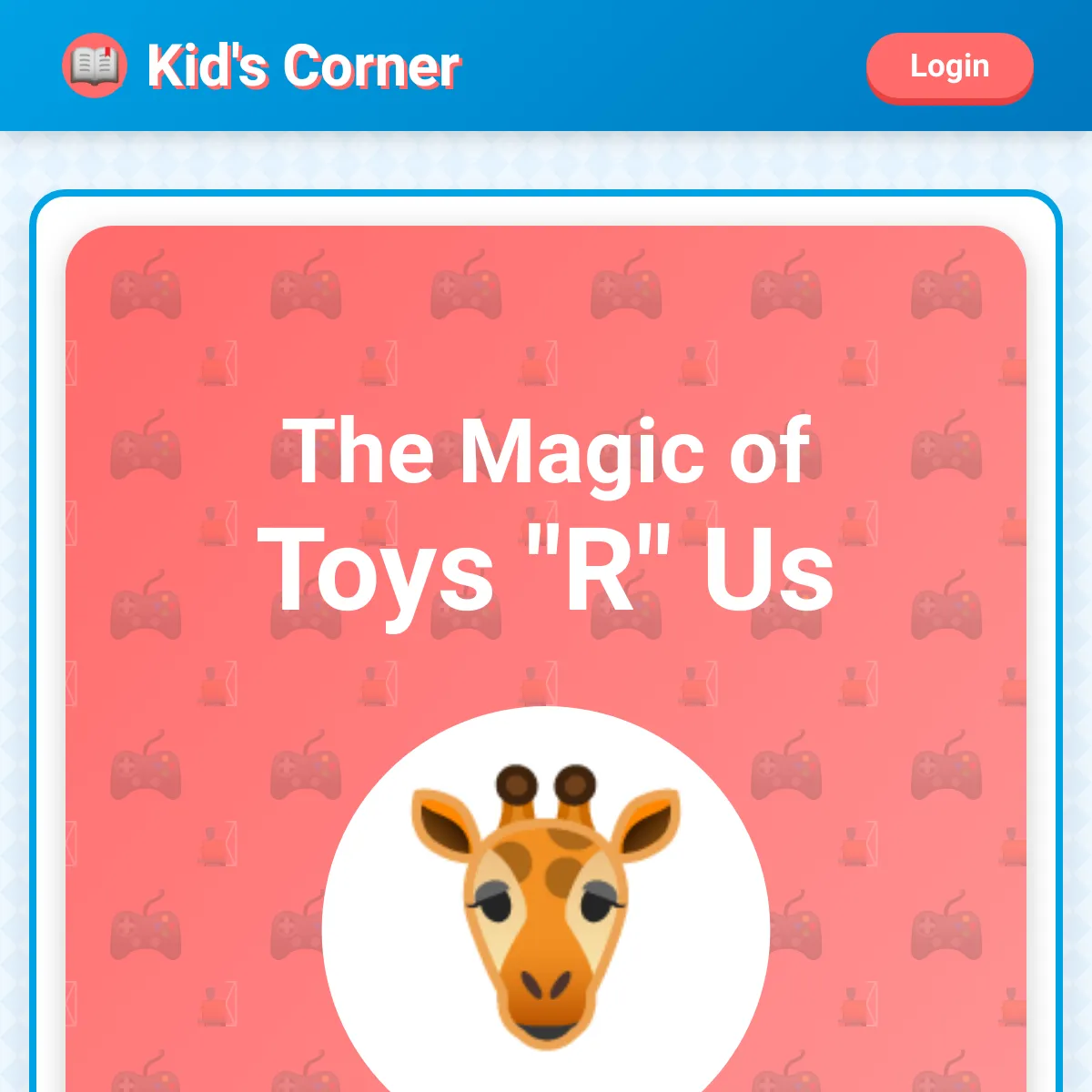This screenshot has height=1092, width=1092.
Task: Open the Kid's Corner home link
Action: pyautogui.click(x=262, y=66)
